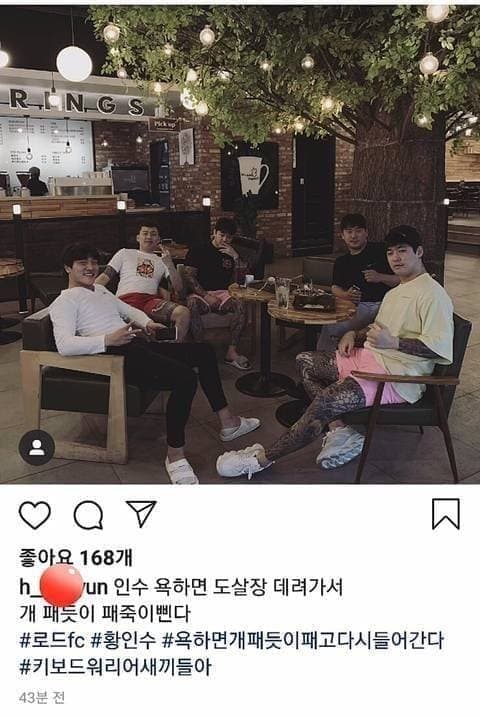480x716 pixels.
Task: Open the hashtag #황인수
Action: [124, 641]
